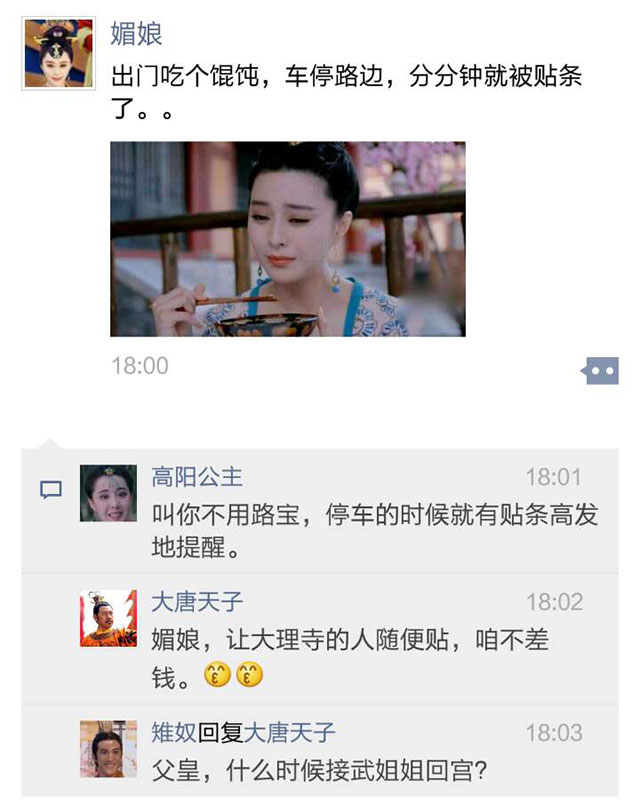The image size is (640, 812).
Task: Tap 大唐天子's avatar in the comments
Action: [108, 617]
